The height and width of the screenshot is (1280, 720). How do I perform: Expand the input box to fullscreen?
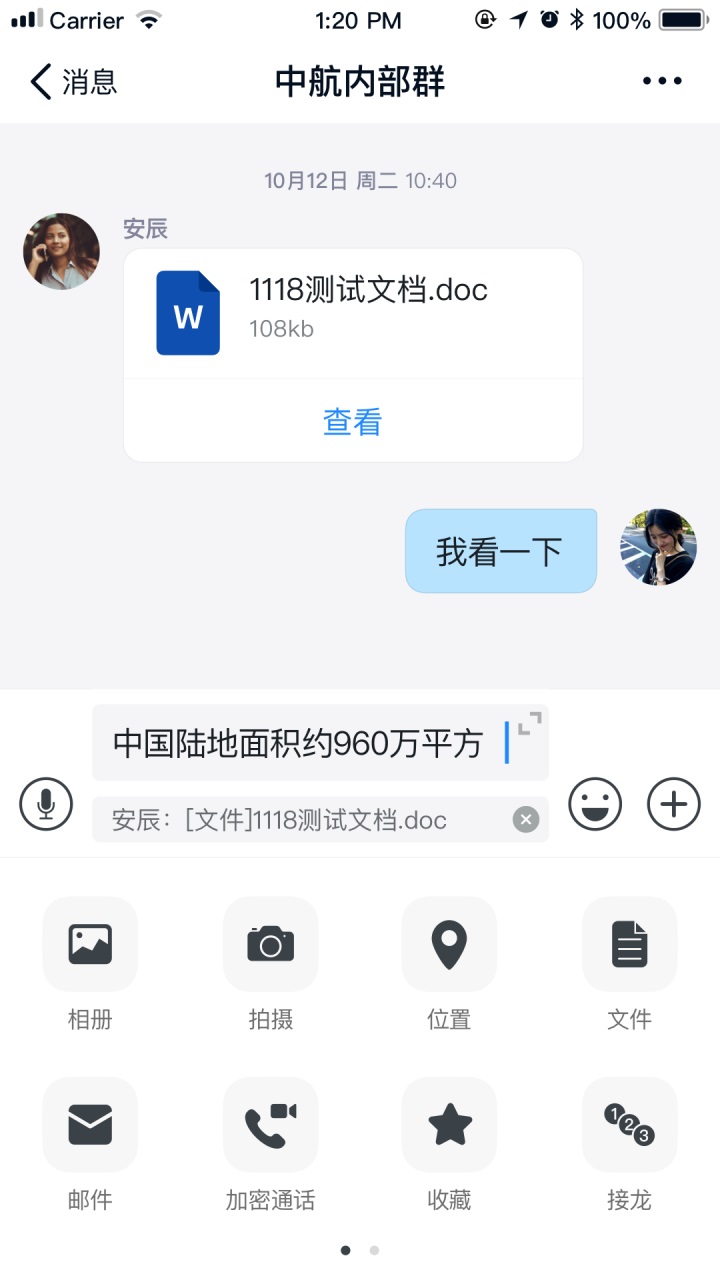click(530, 724)
